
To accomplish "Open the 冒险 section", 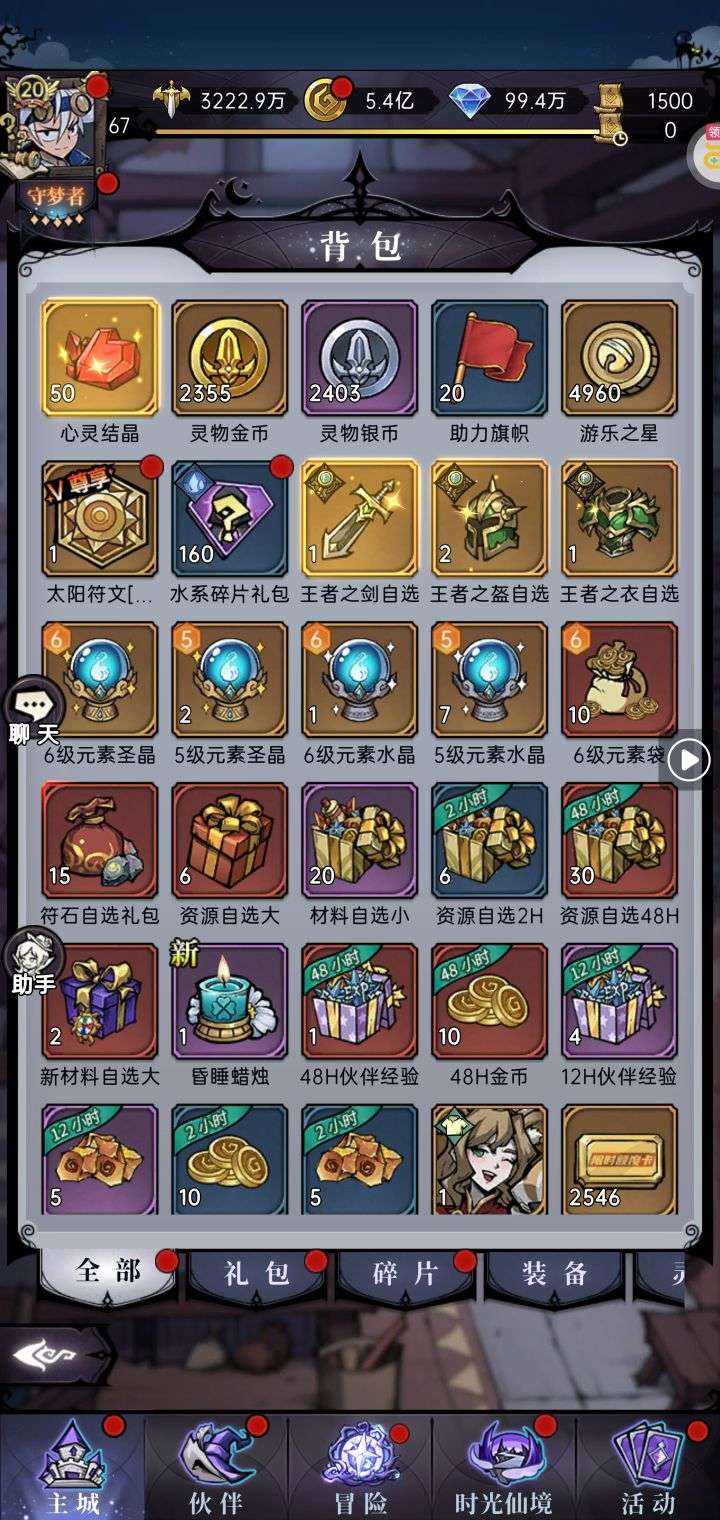I will click(359, 1468).
